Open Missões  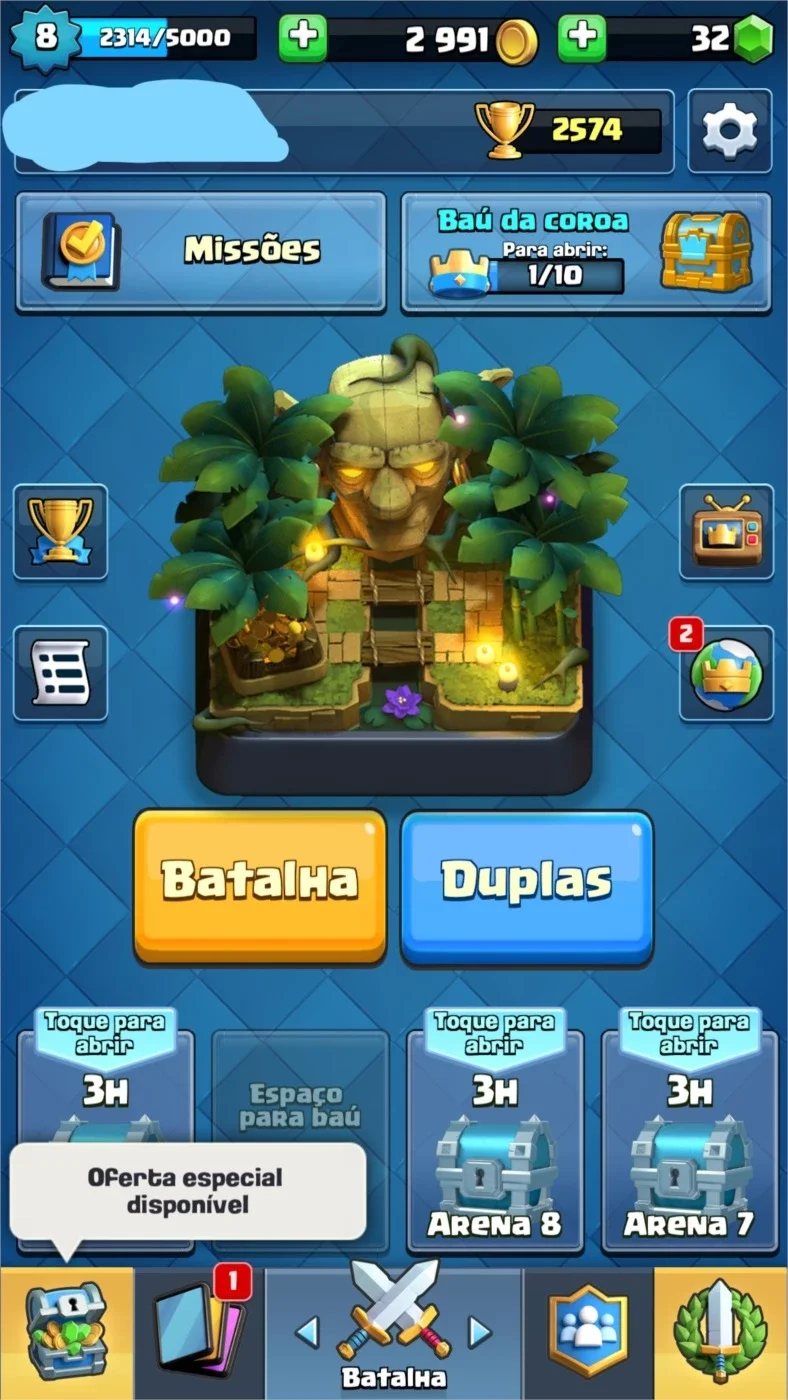coord(201,251)
